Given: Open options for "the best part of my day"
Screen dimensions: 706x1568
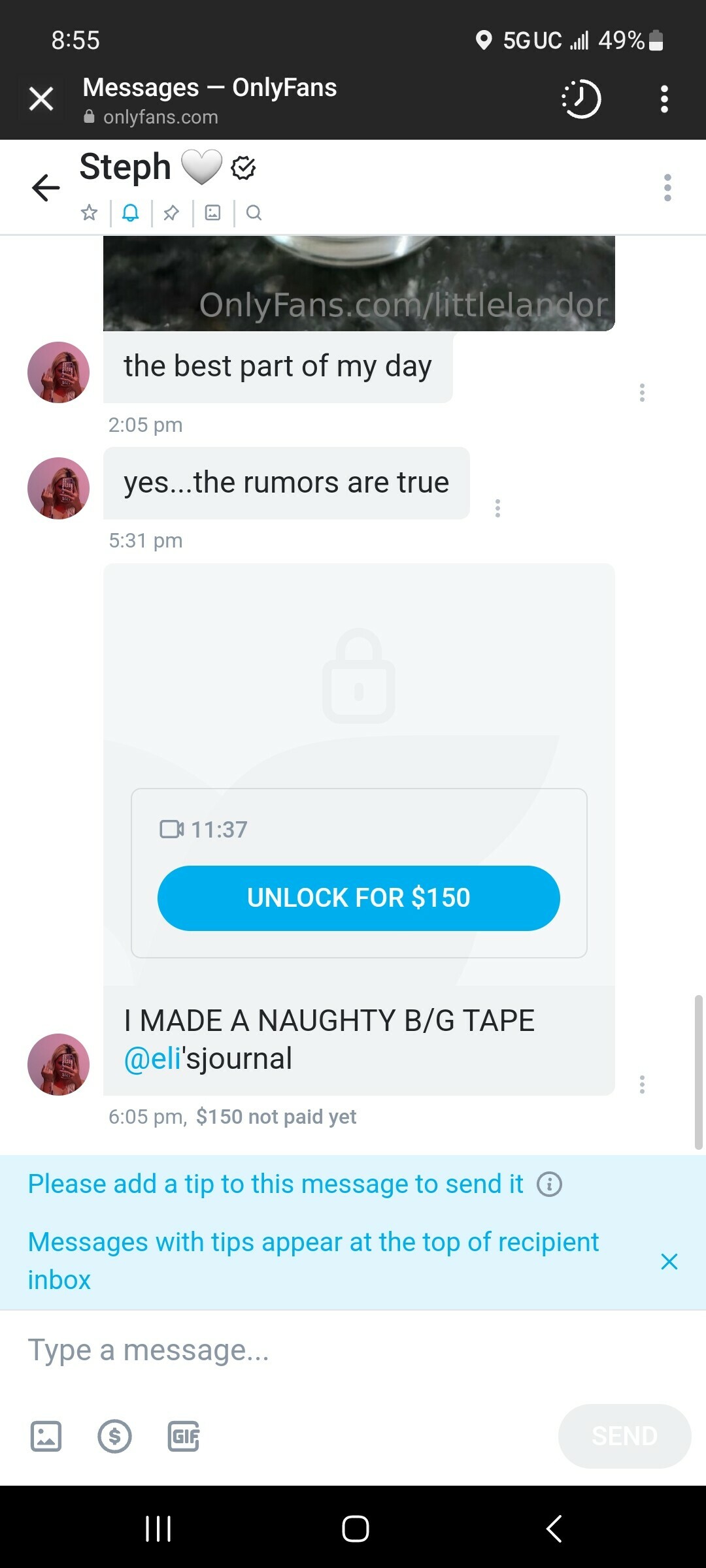Looking at the screenshot, I should point(642,393).
